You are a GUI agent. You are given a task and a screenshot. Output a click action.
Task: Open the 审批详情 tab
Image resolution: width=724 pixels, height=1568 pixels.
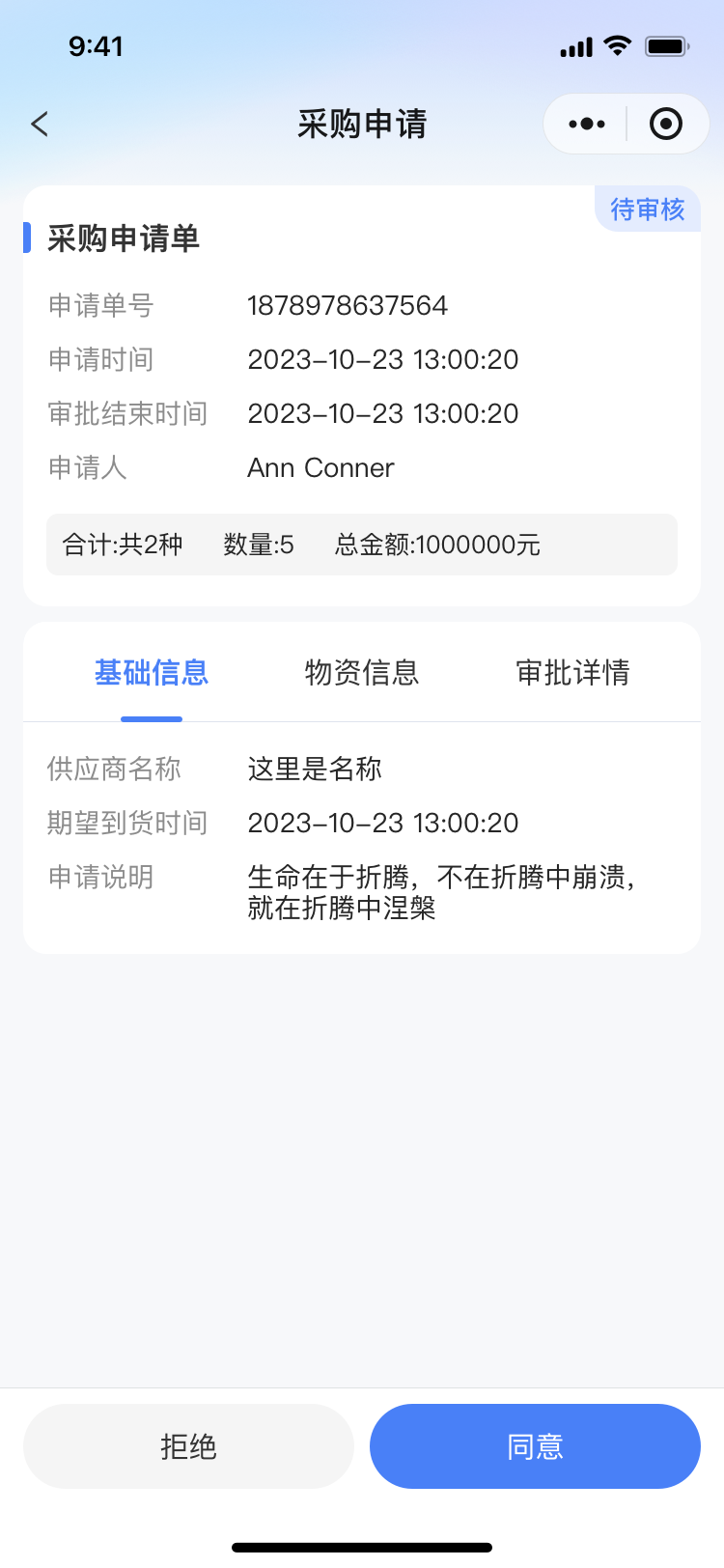[572, 672]
